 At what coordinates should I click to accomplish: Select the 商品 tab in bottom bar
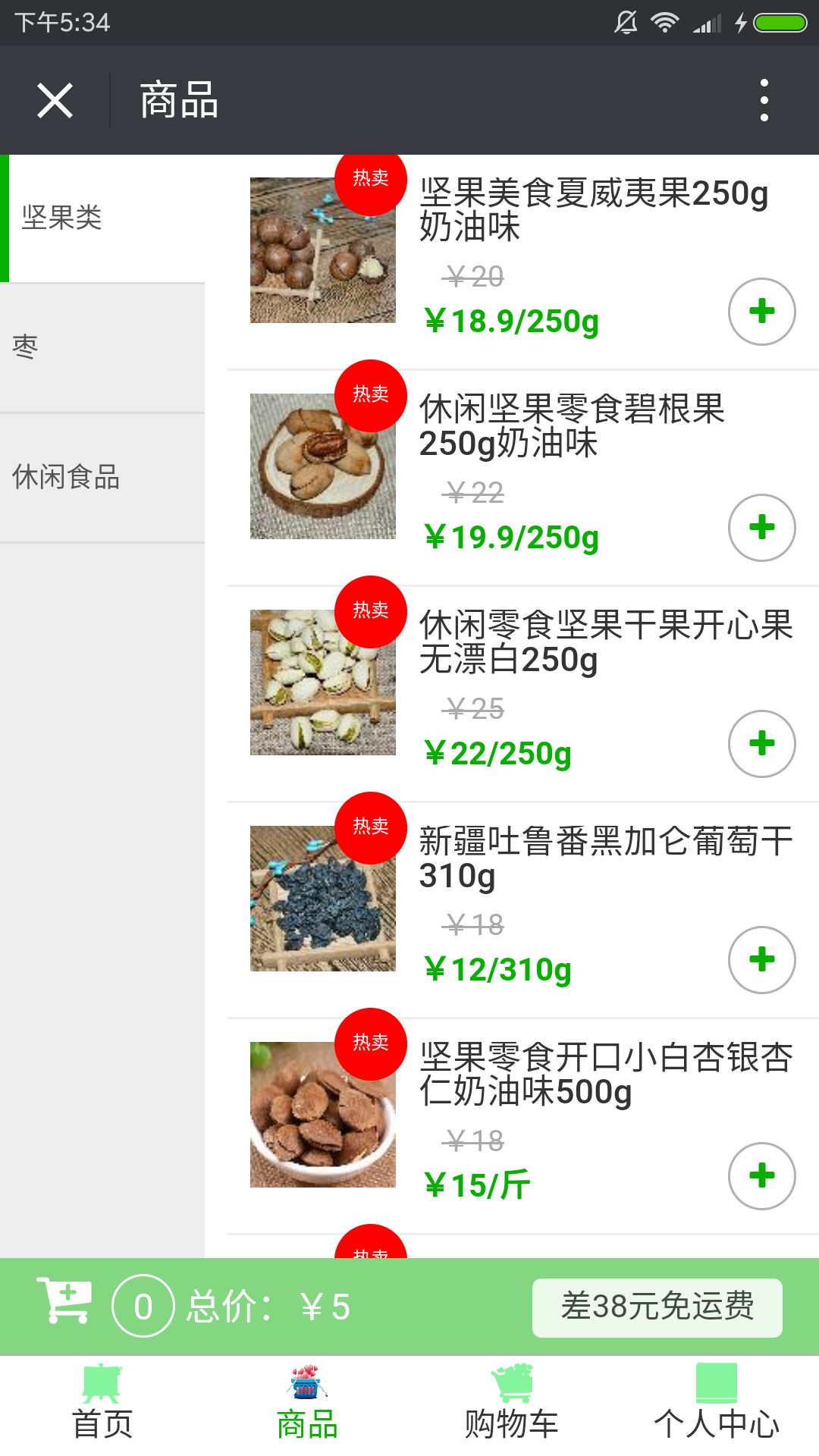tap(307, 1404)
